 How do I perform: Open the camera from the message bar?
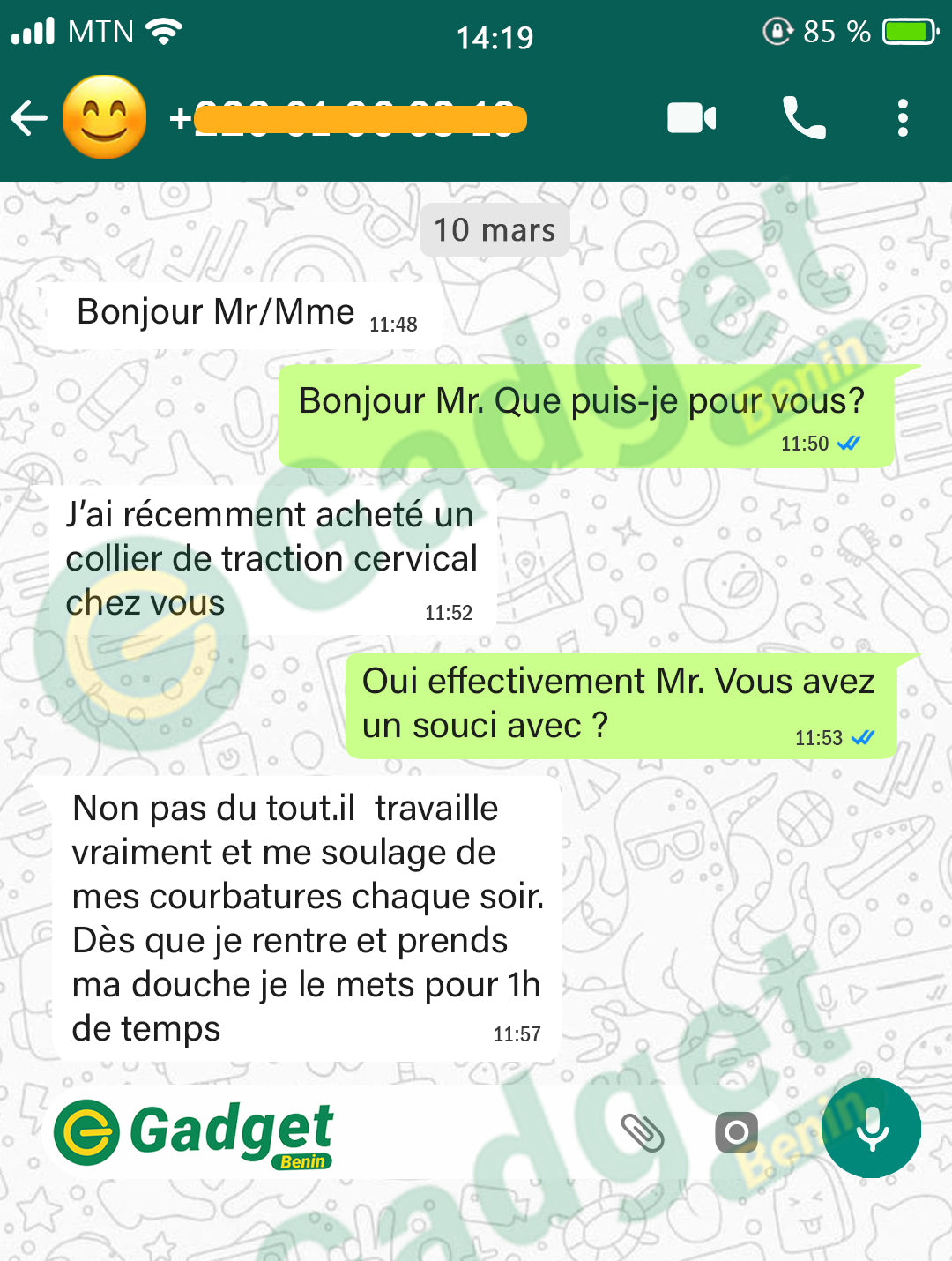click(736, 1132)
